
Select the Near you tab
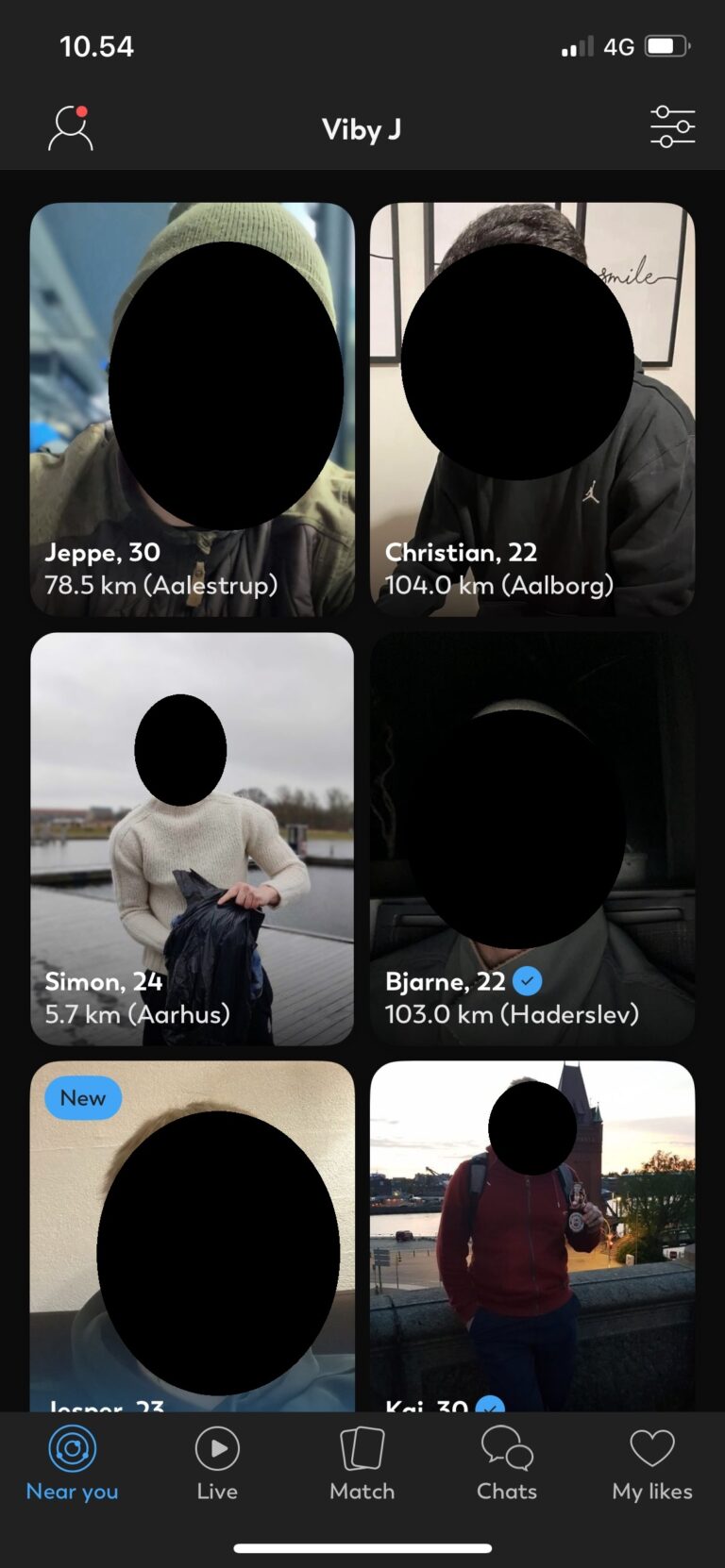click(x=73, y=1463)
